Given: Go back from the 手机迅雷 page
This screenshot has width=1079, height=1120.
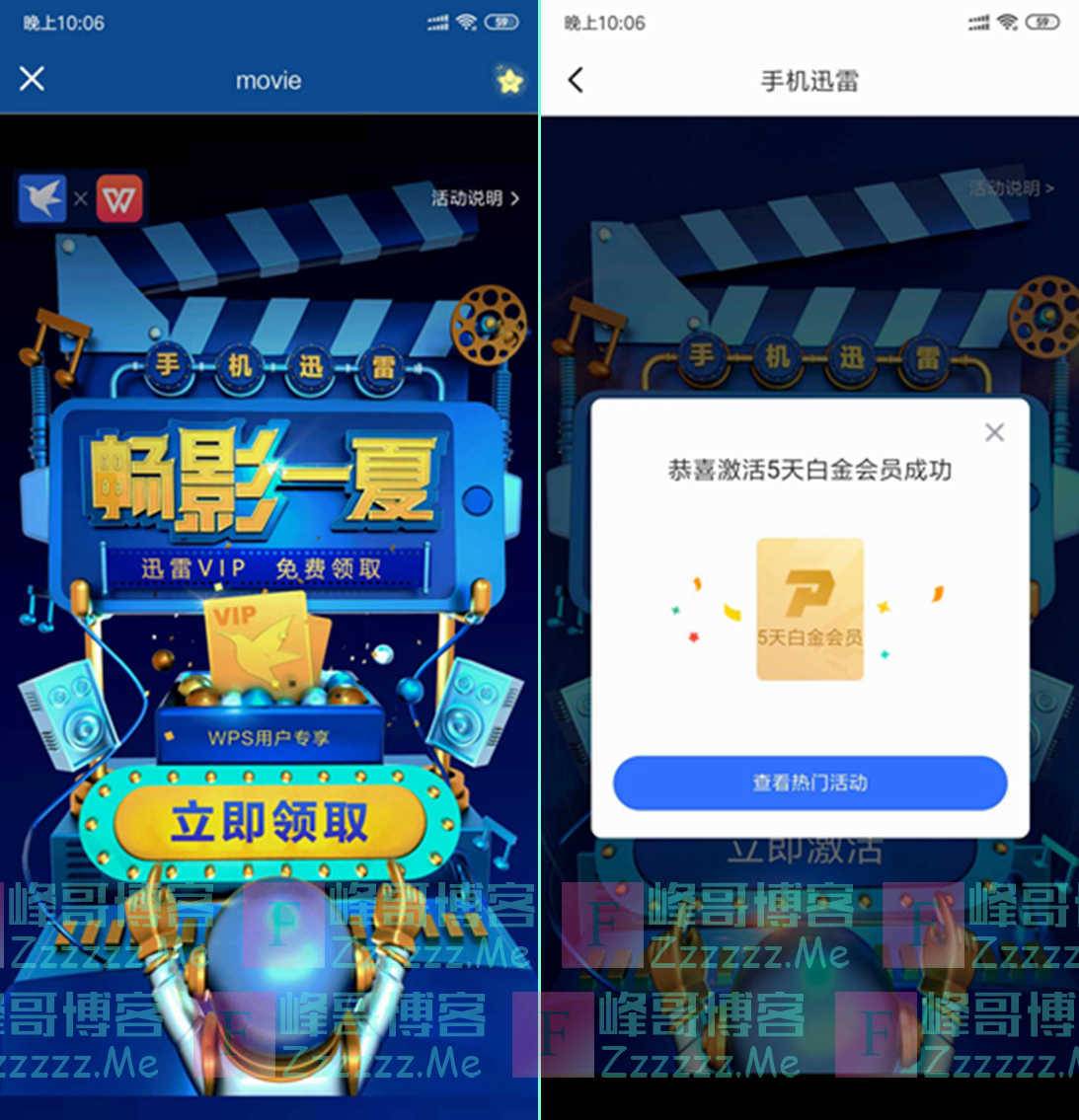Looking at the screenshot, I should click(577, 80).
